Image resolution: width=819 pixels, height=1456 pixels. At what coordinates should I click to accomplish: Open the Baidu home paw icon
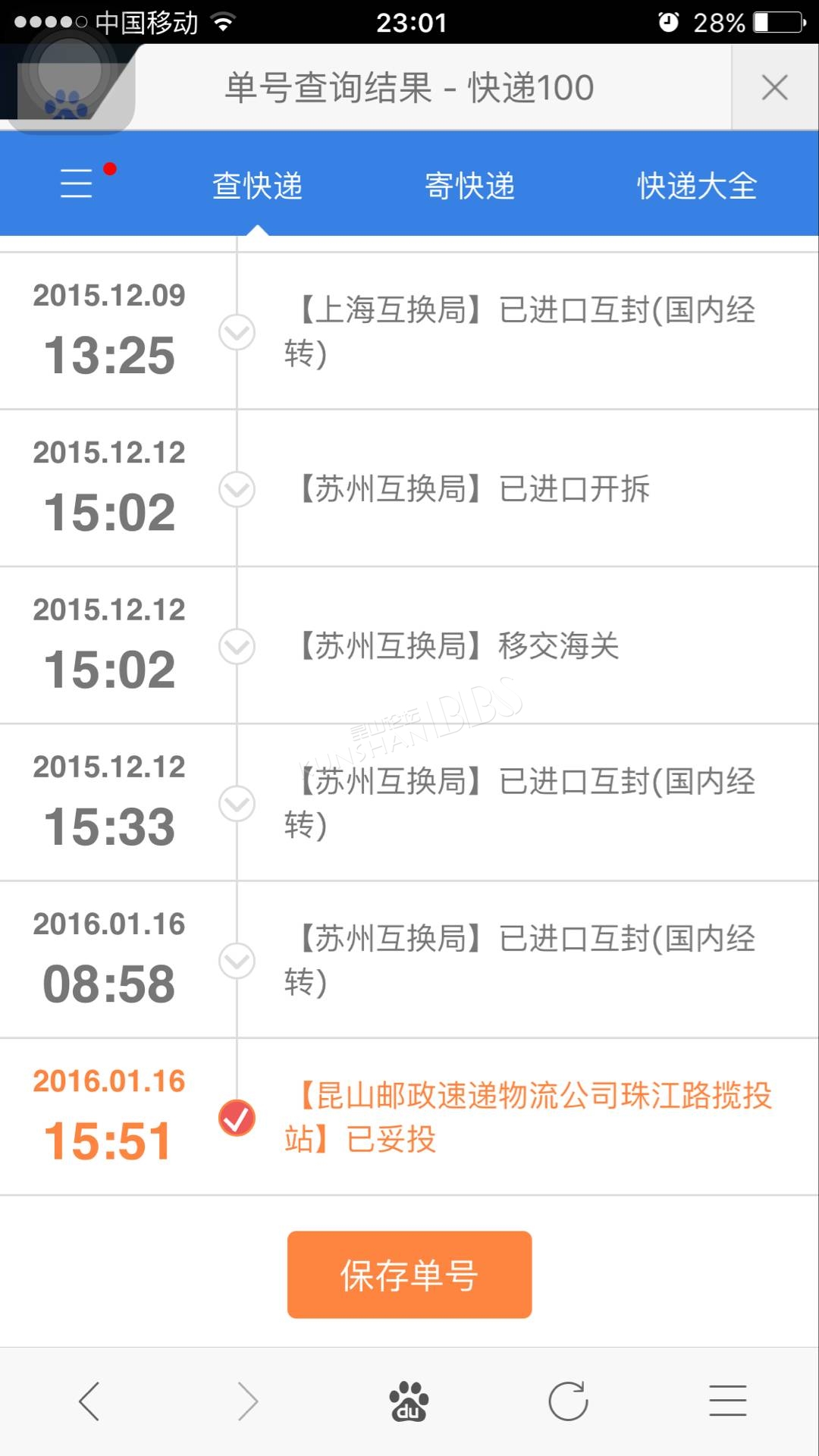click(x=409, y=1401)
